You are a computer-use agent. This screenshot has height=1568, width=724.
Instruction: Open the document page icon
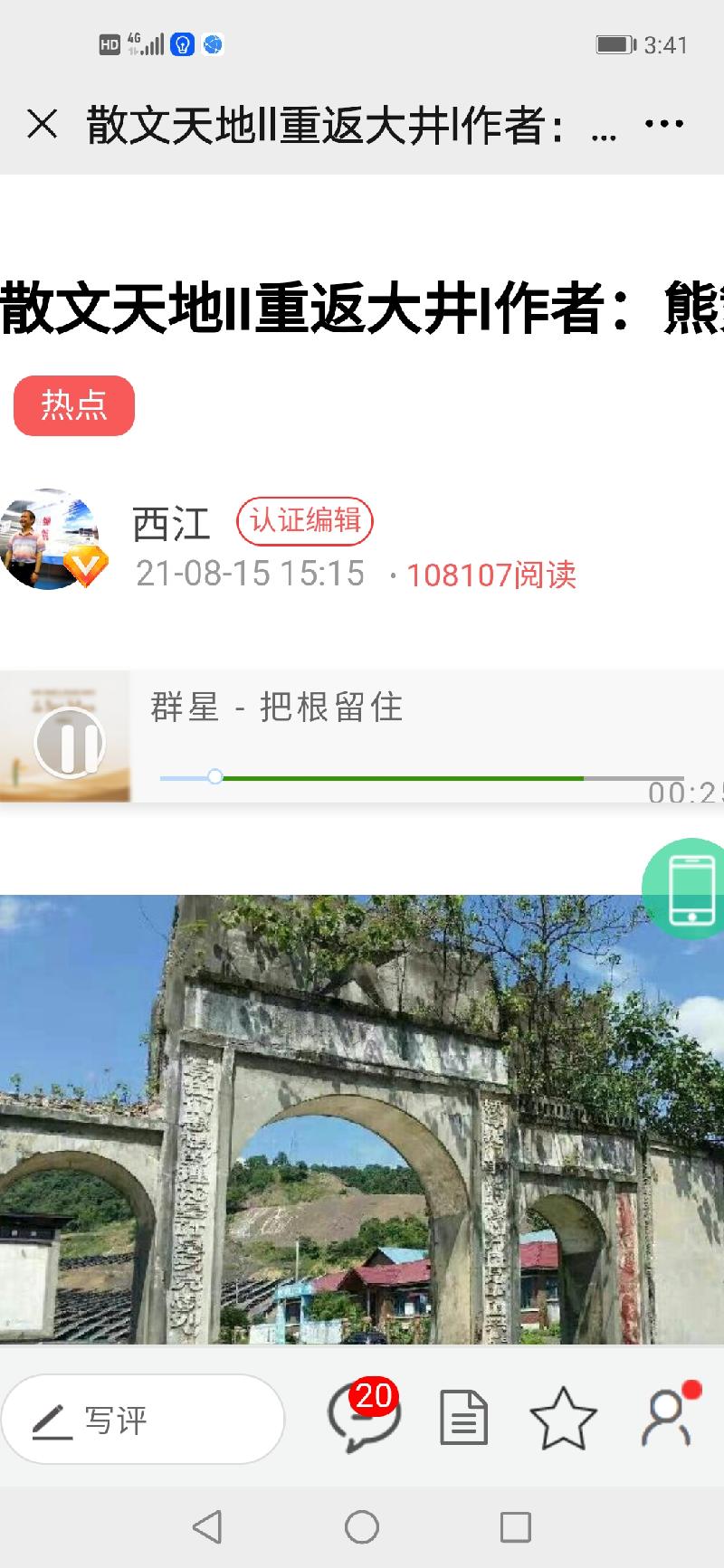pos(463,1418)
